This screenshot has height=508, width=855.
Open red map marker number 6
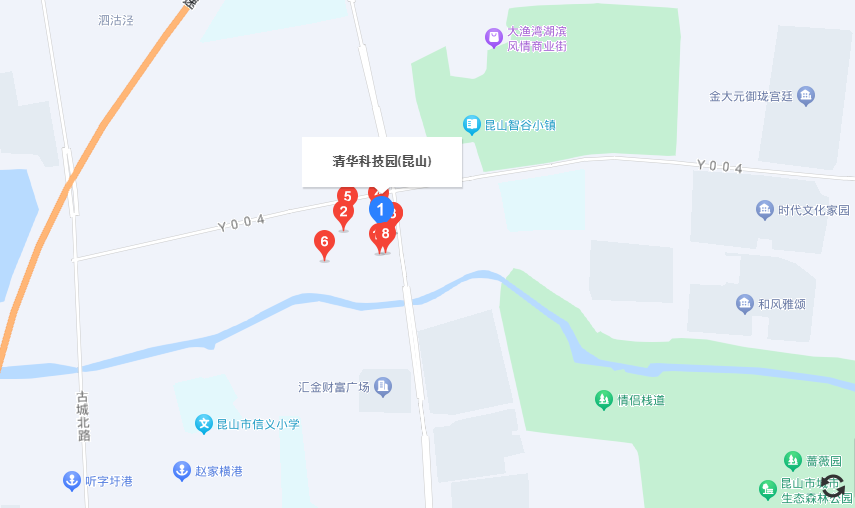(x=324, y=242)
